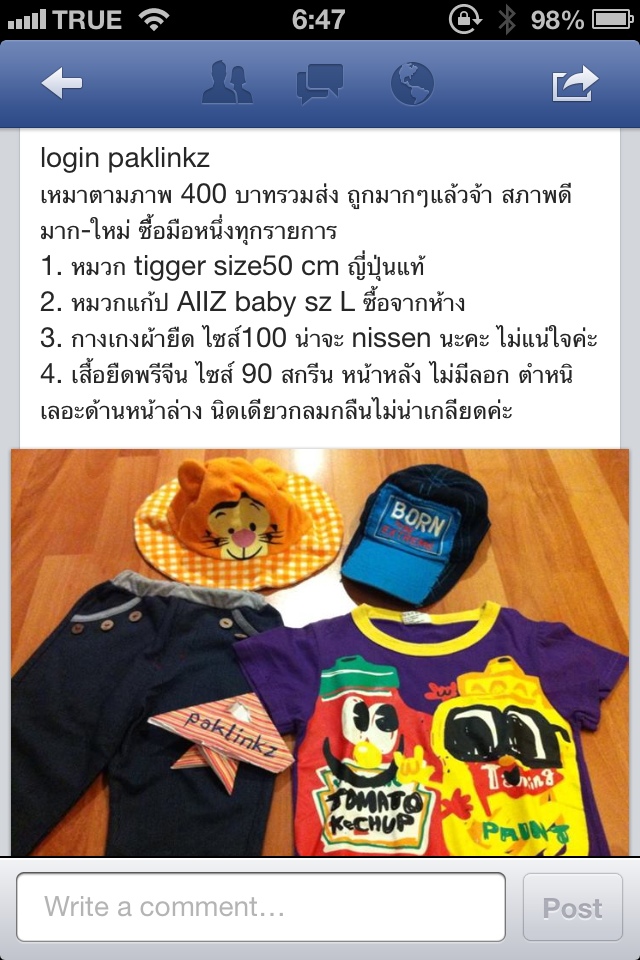Tap the Post button
The width and height of the screenshot is (640, 960).
(573, 907)
